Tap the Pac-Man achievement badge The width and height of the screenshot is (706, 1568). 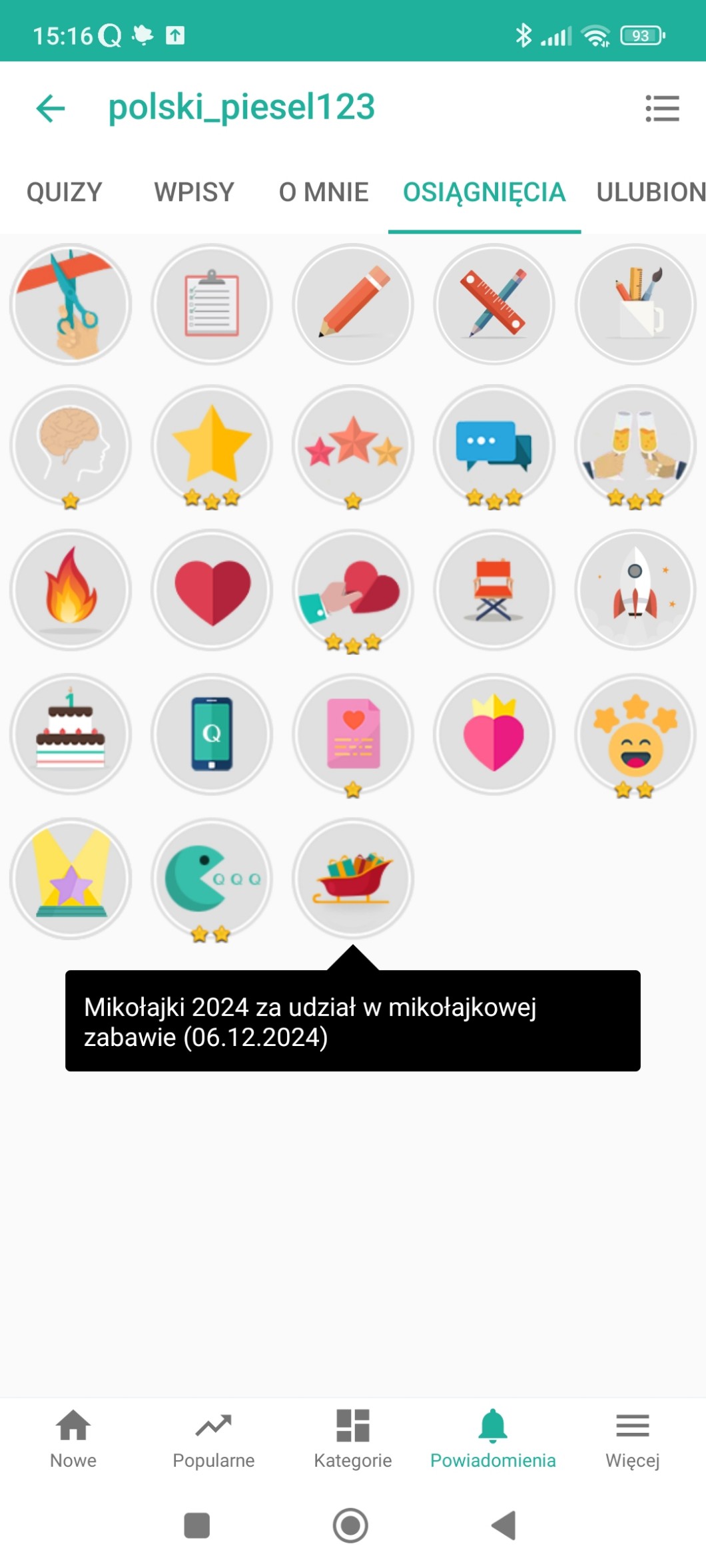(x=212, y=879)
